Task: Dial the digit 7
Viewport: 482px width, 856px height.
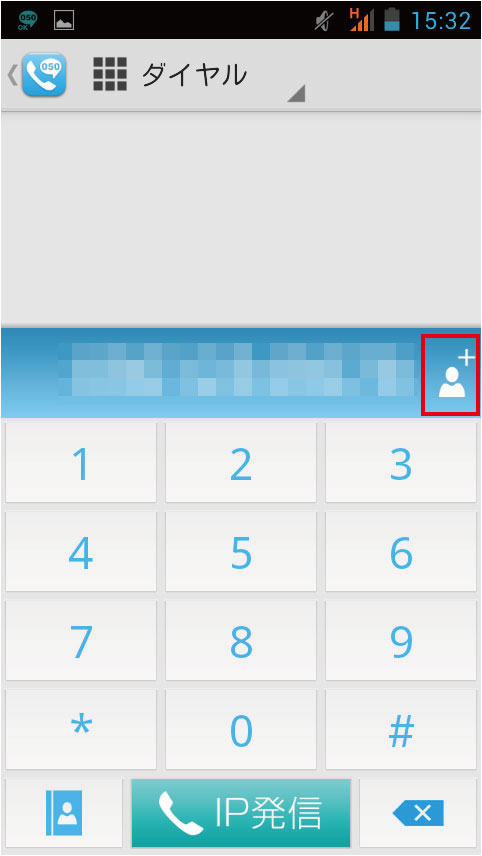Action: pos(81,640)
